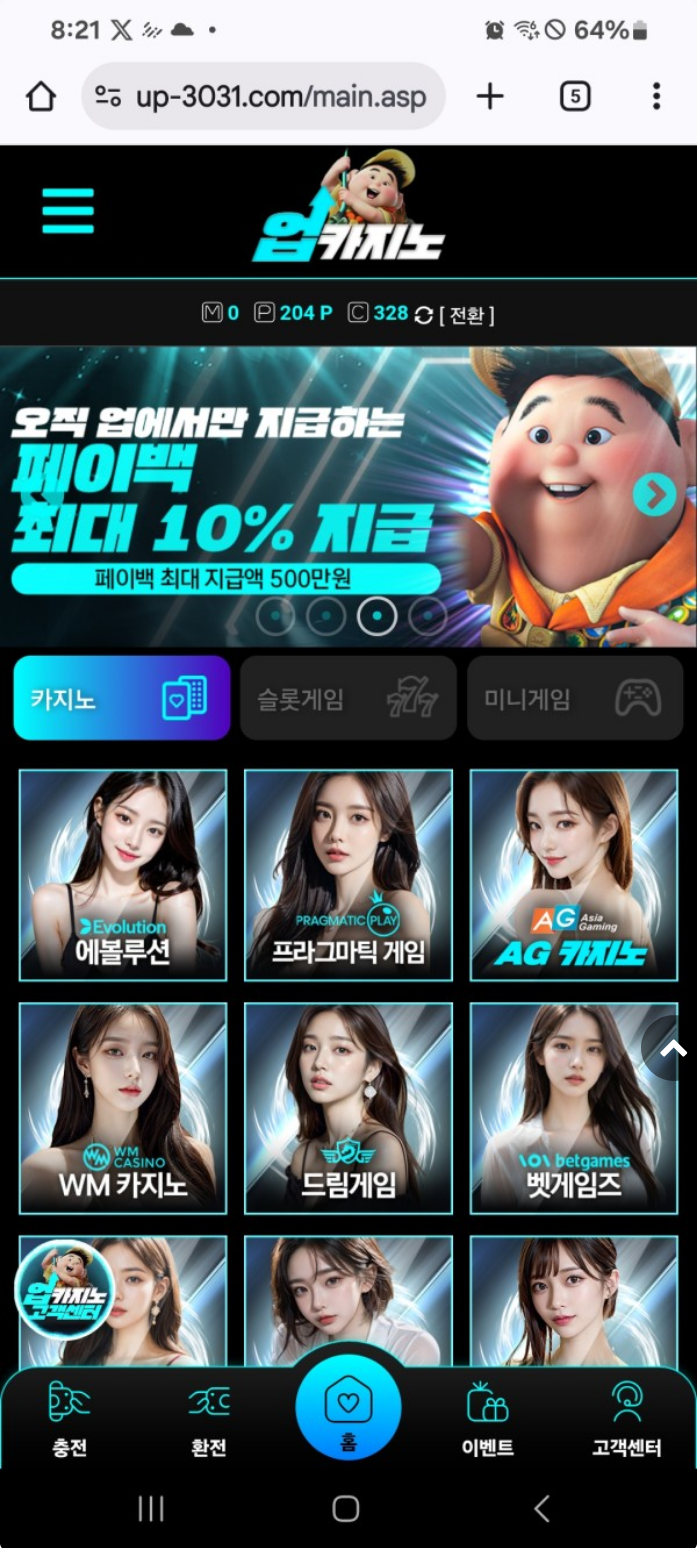Image resolution: width=697 pixels, height=1548 pixels.
Task: Tap the URL address bar
Action: 263,96
